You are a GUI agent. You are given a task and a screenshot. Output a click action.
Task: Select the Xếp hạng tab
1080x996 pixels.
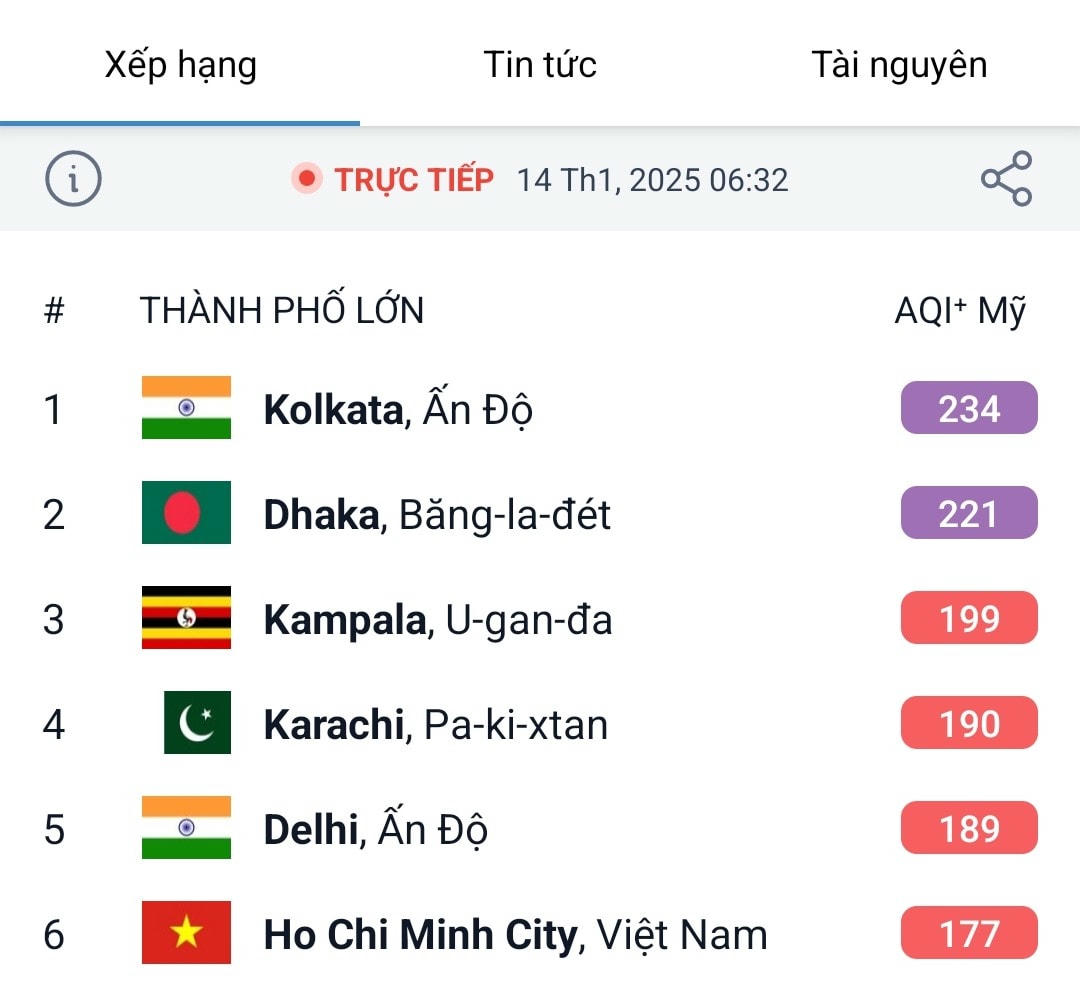click(x=180, y=65)
